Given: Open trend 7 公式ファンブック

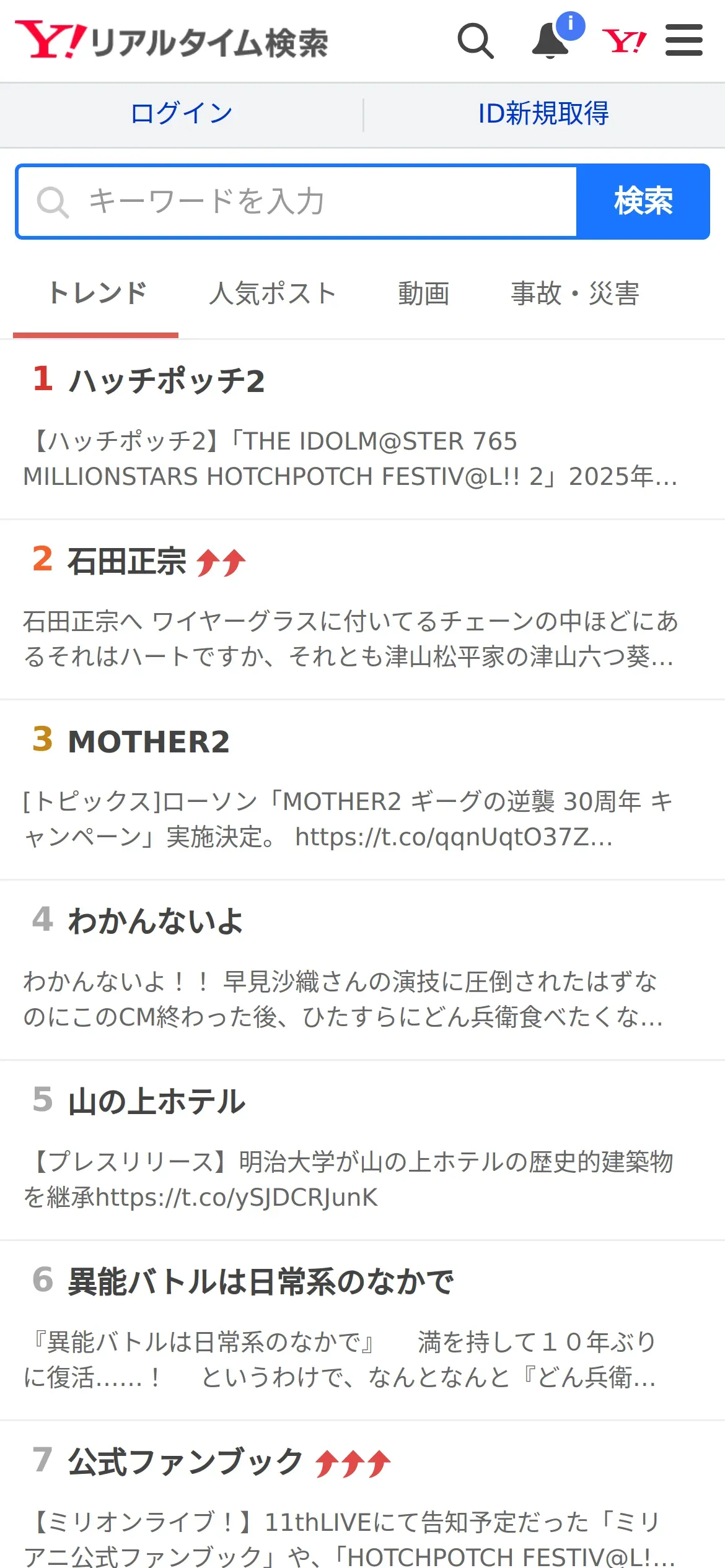Looking at the screenshot, I should (x=362, y=1495).
